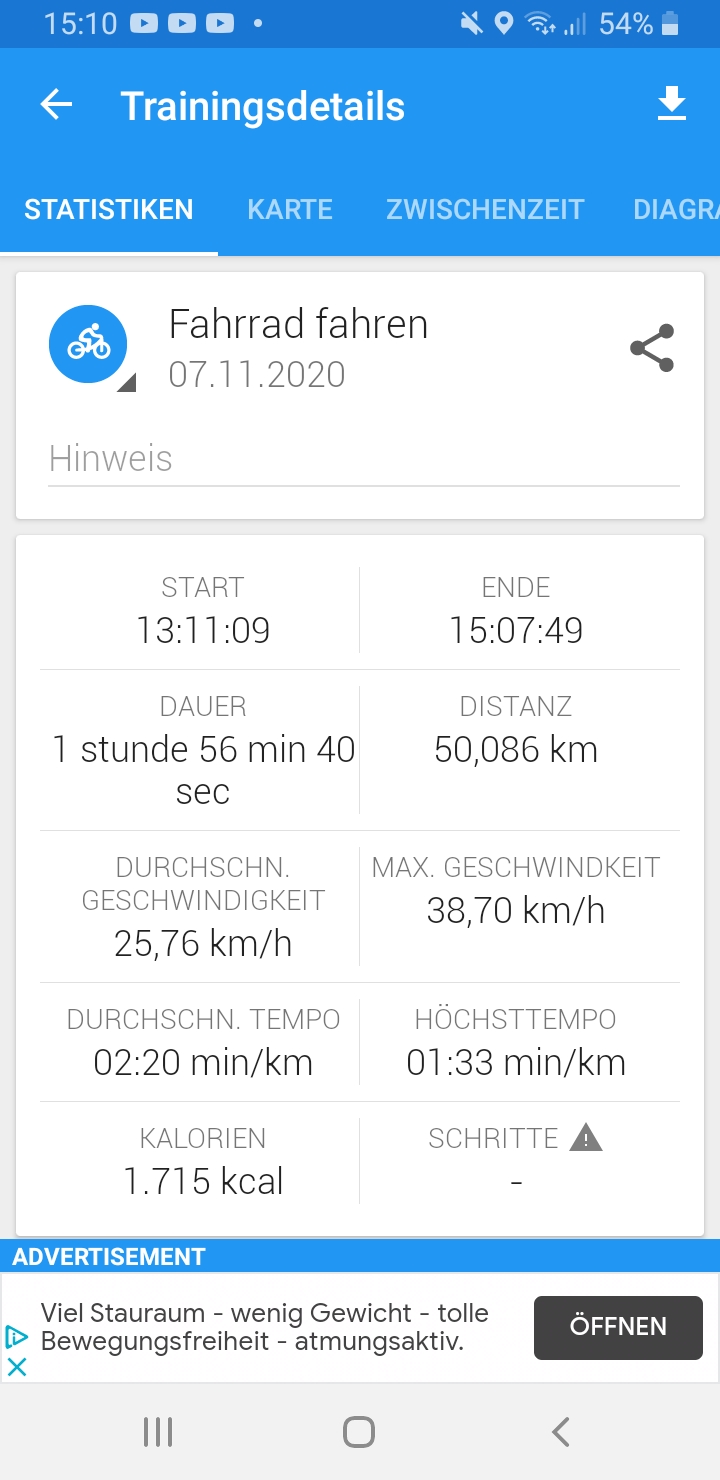Screen dimensions: 720x1480
Task: Close the advertisement banner
Action: (x=16, y=1366)
